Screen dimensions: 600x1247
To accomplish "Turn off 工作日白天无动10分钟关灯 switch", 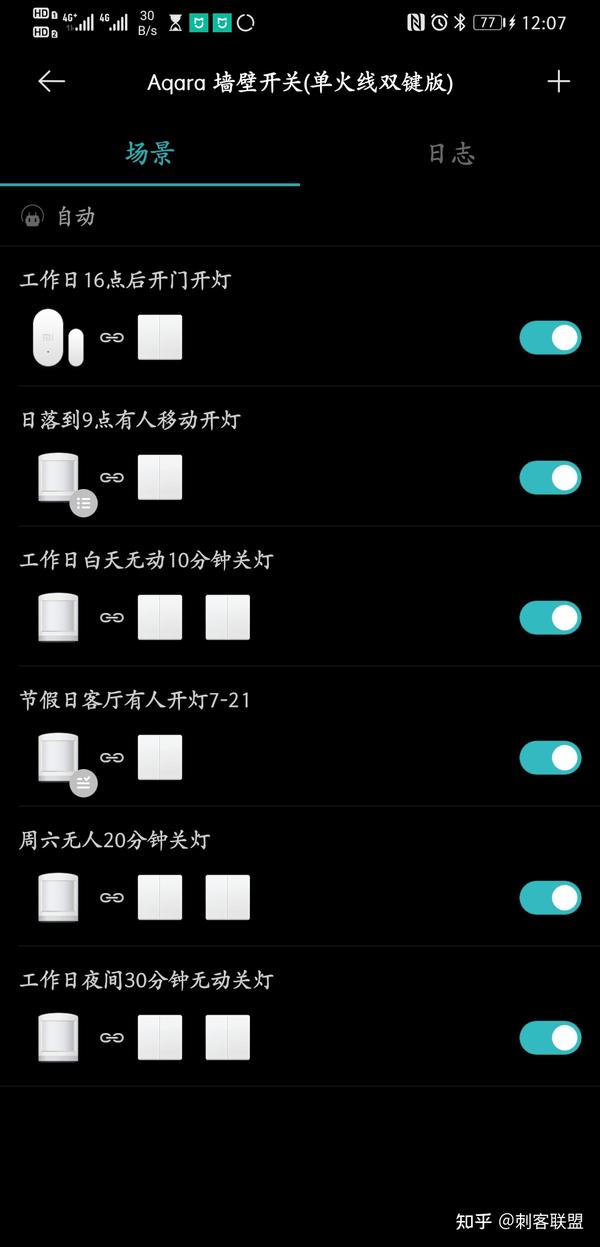I will (x=550, y=618).
